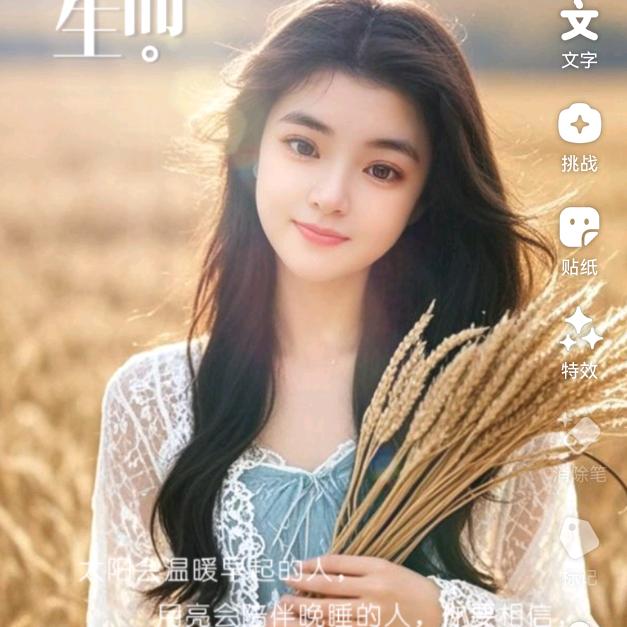Open the 特效 effects tool
627x627 pixels.
(x=579, y=345)
